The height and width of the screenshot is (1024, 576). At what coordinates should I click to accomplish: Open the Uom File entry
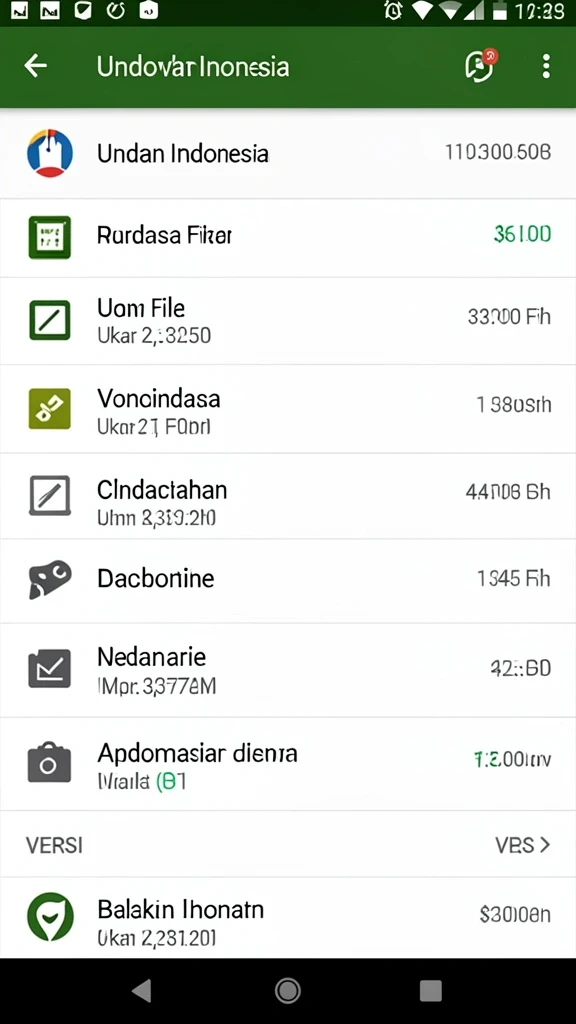pos(288,321)
